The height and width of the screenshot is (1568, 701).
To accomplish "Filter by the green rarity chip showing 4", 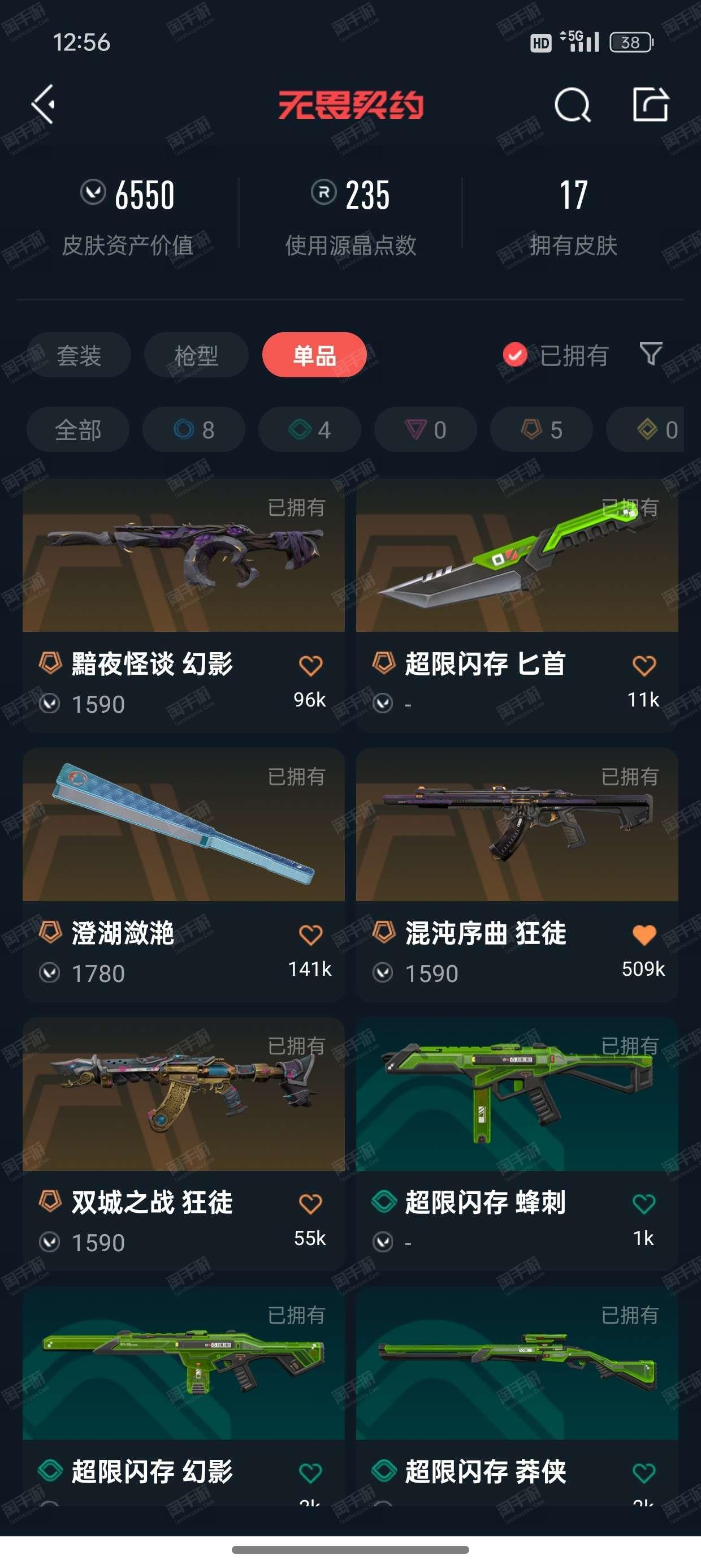I will pyautogui.click(x=310, y=429).
